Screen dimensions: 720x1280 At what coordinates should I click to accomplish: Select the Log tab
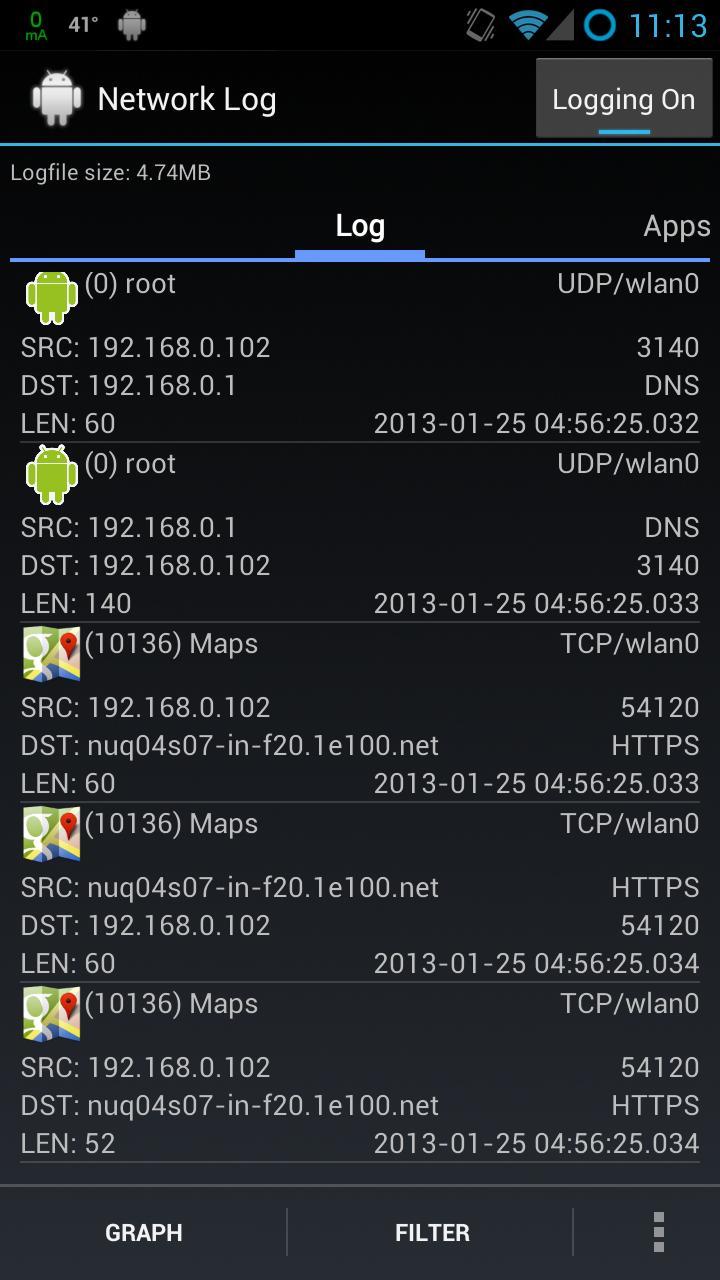[x=360, y=226]
